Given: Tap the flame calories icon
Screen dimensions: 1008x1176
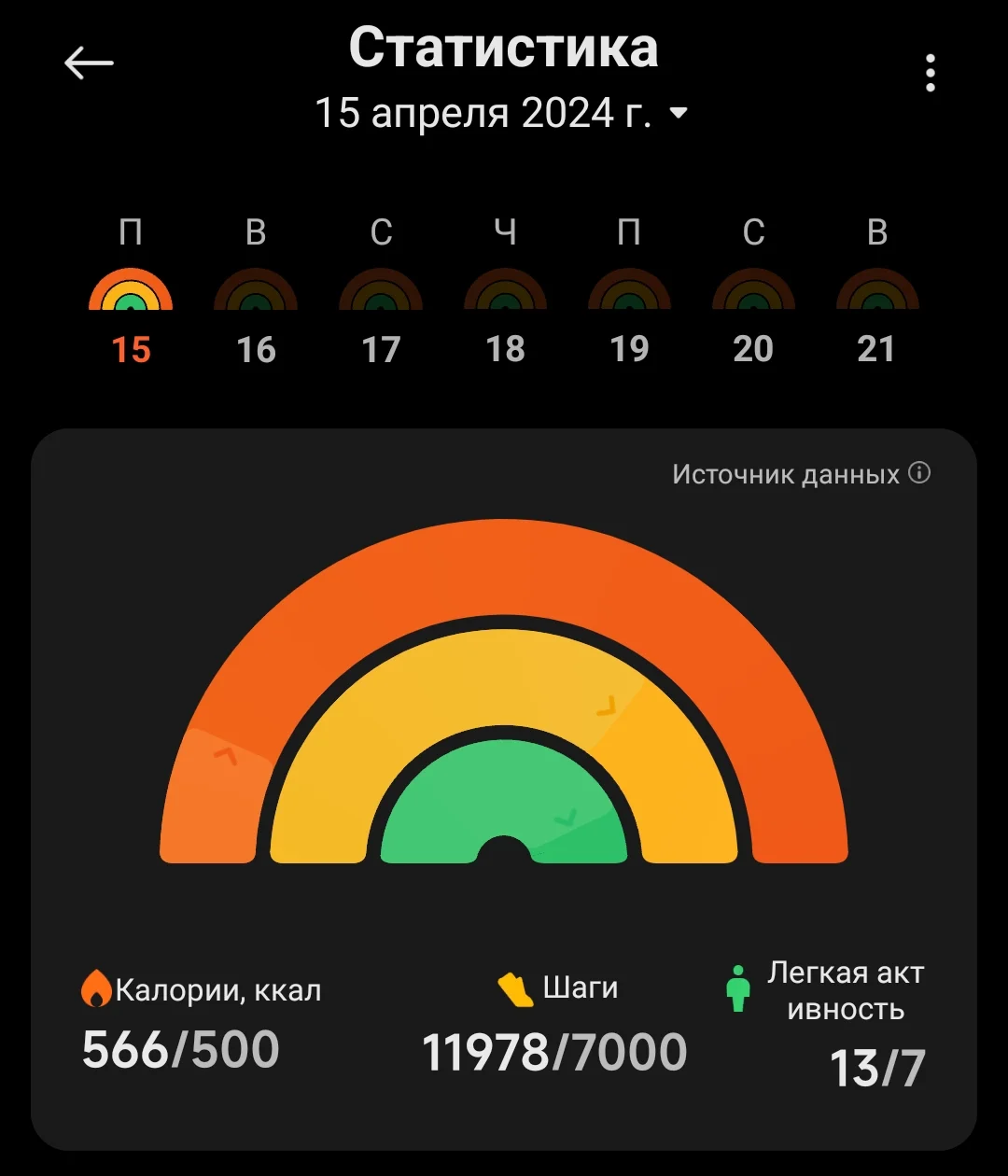Looking at the screenshot, I should pyautogui.click(x=97, y=987).
